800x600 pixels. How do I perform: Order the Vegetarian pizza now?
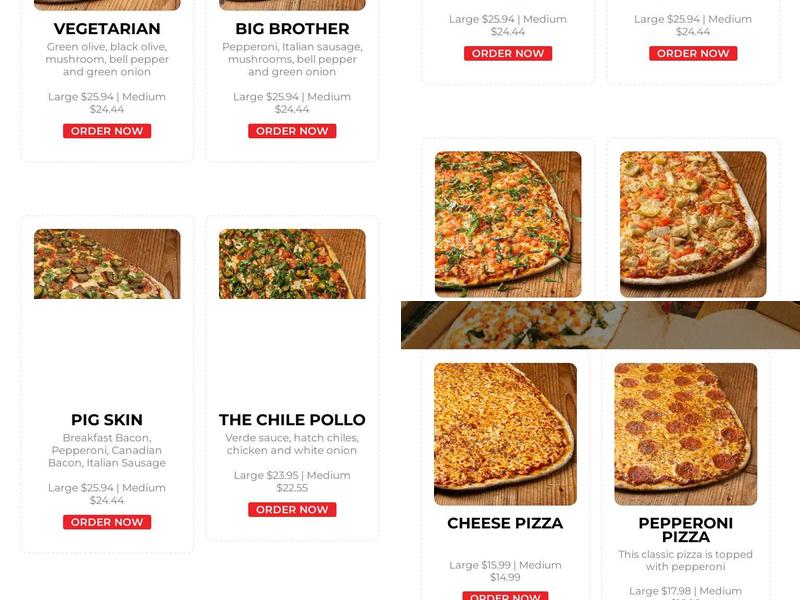pyautogui.click(x=107, y=131)
